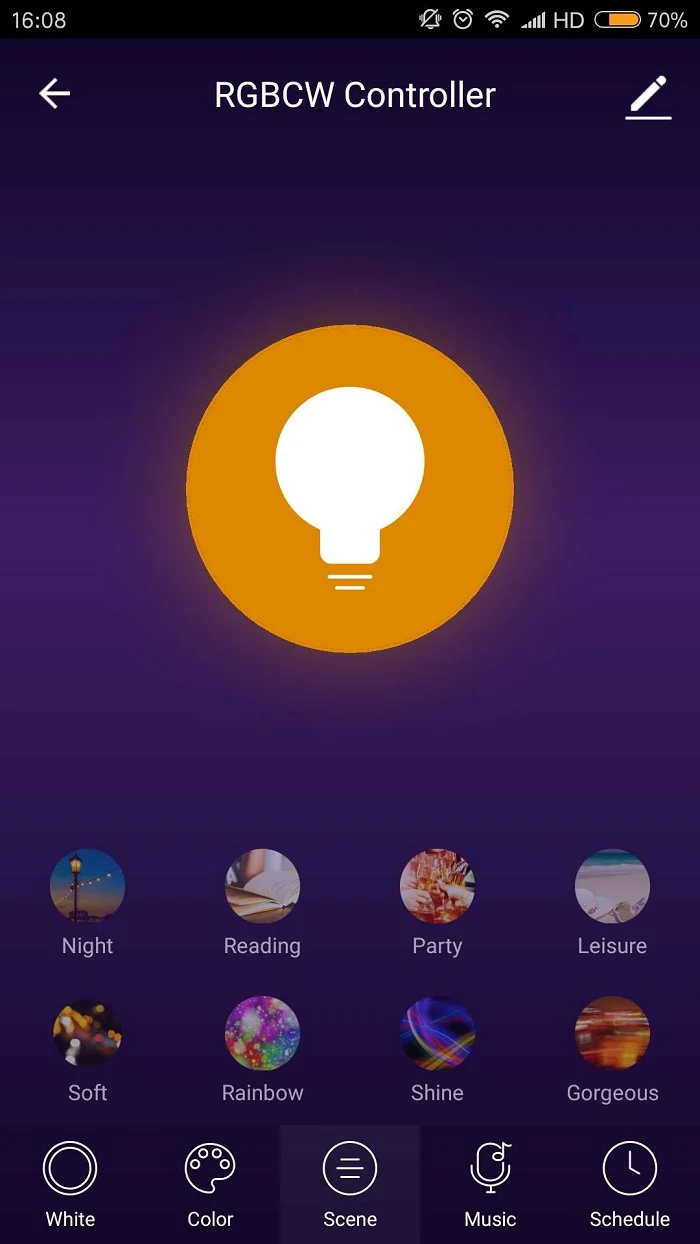This screenshot has height=1244, width=700.
Task: Switch to the Music tab
Action: tap(490, 1184)
